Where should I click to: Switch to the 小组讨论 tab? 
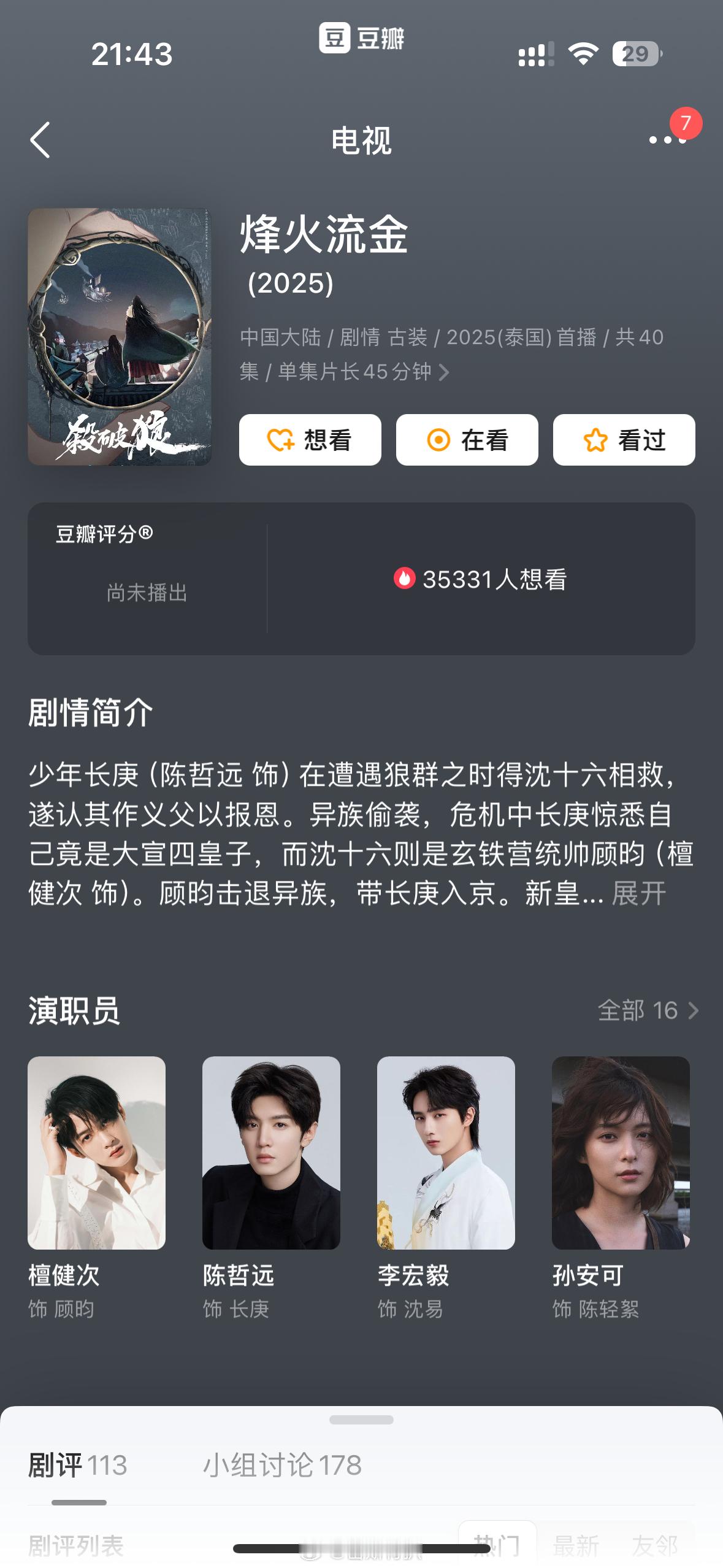282,1466
